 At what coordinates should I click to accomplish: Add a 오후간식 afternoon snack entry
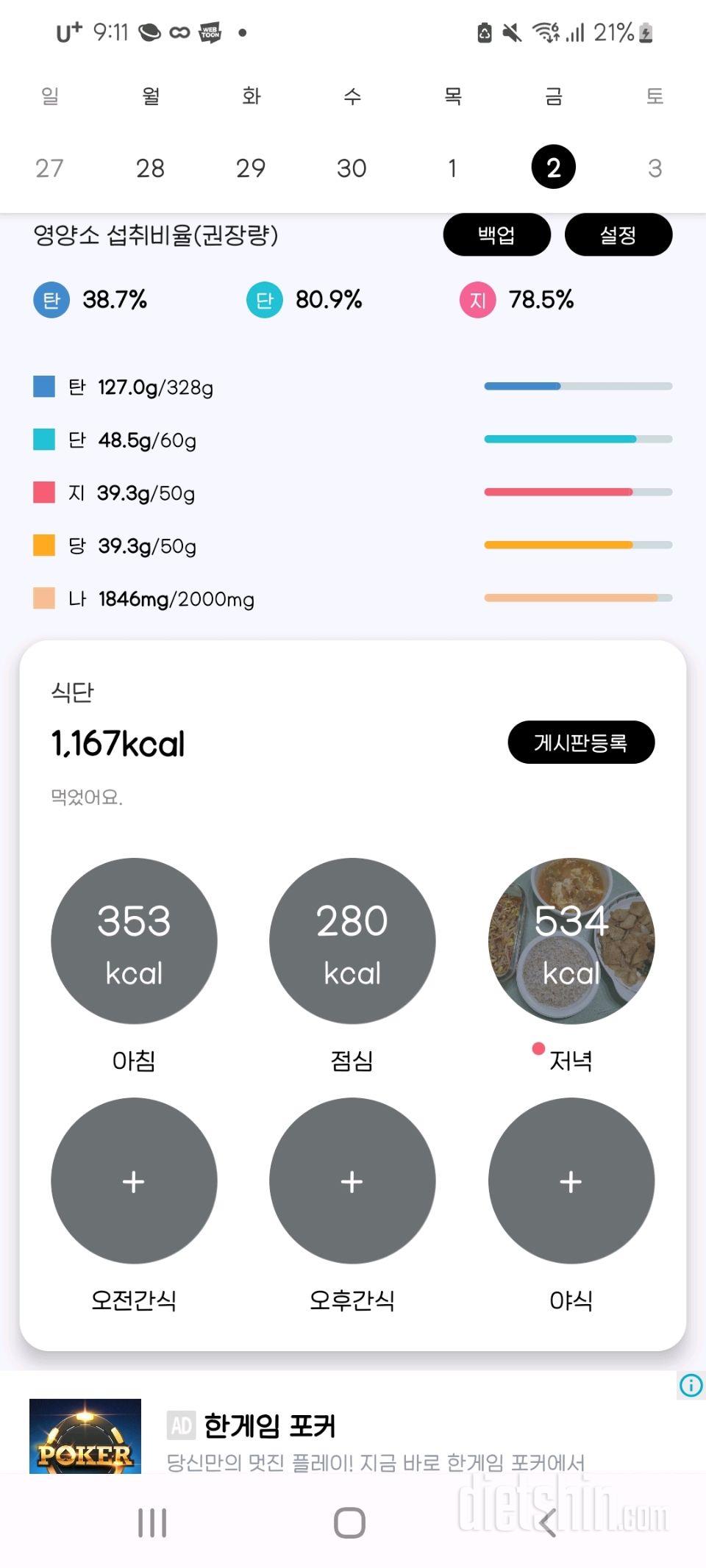pyautogui.click(x=352, y=1181)
